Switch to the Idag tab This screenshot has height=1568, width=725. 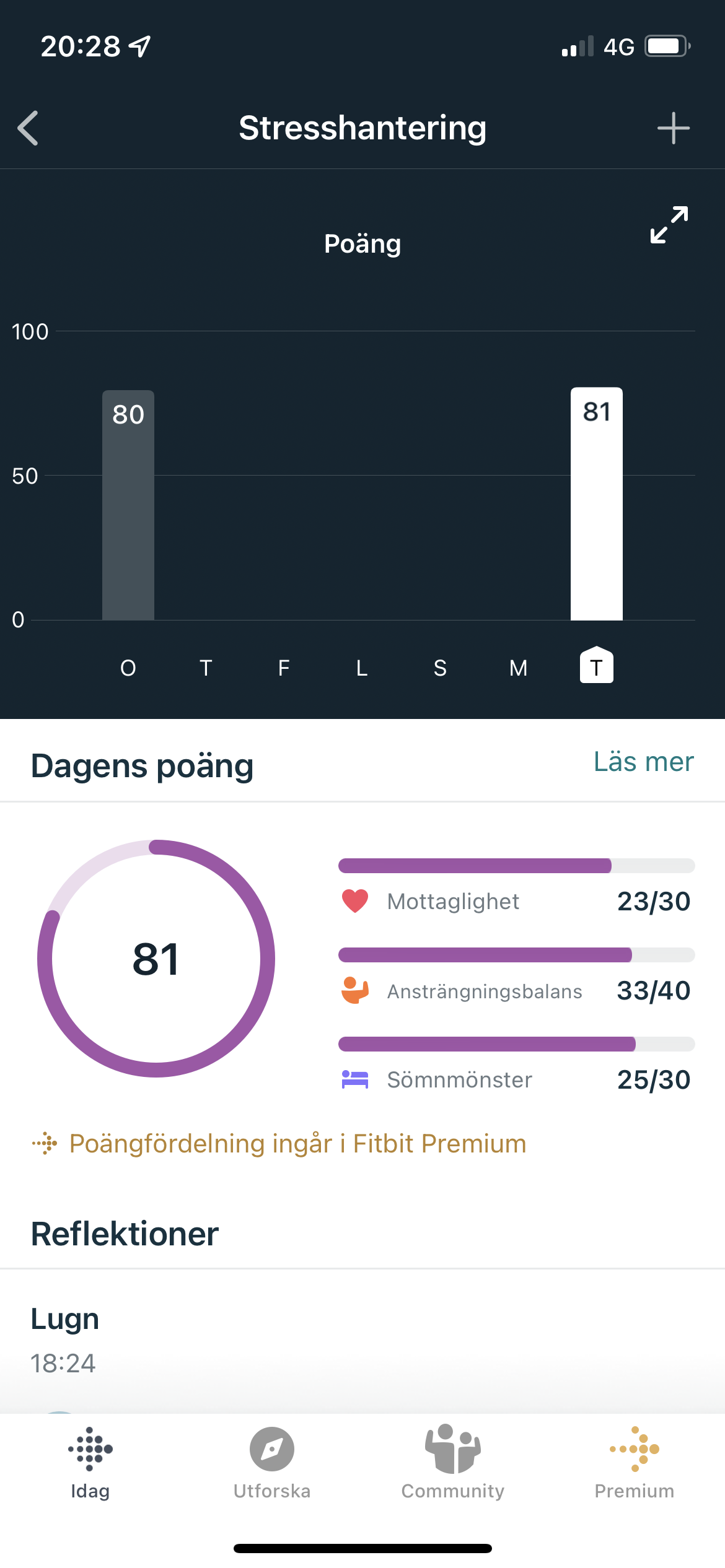(x=90, y=1461)
